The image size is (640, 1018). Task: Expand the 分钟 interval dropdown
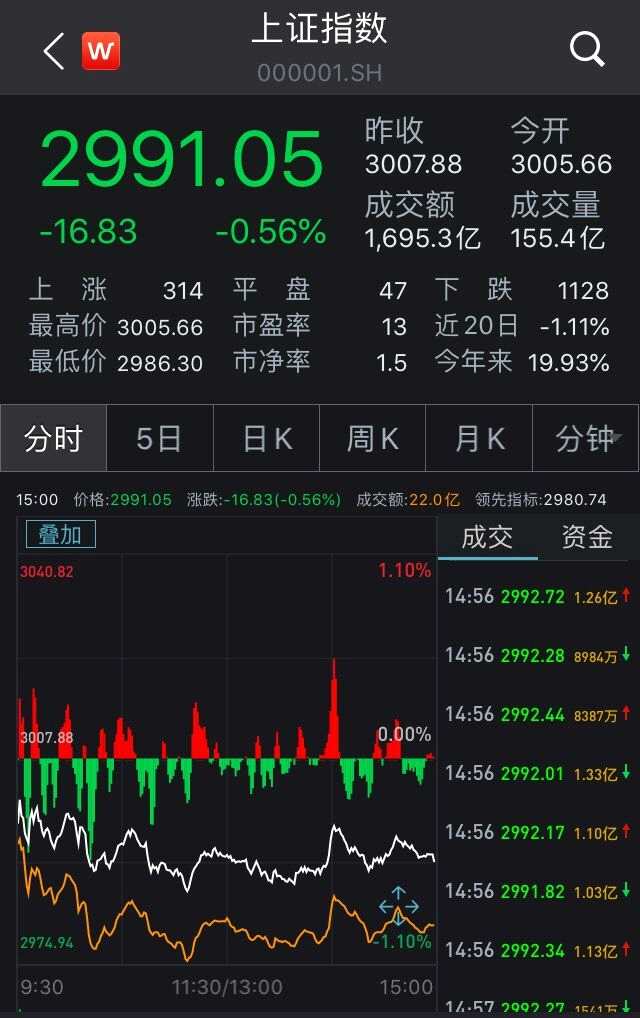click(588, 438)
